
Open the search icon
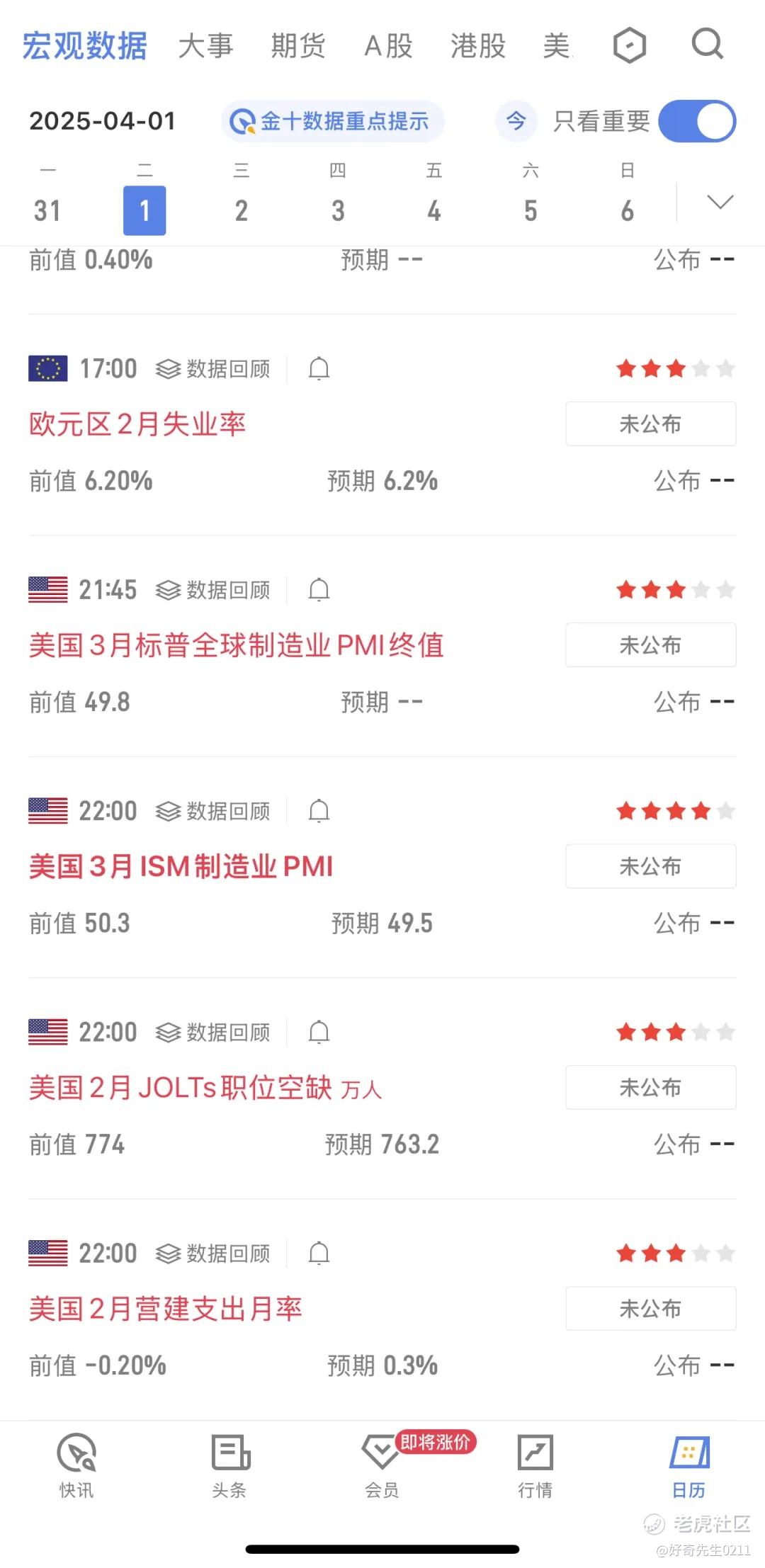pos(707,45)
